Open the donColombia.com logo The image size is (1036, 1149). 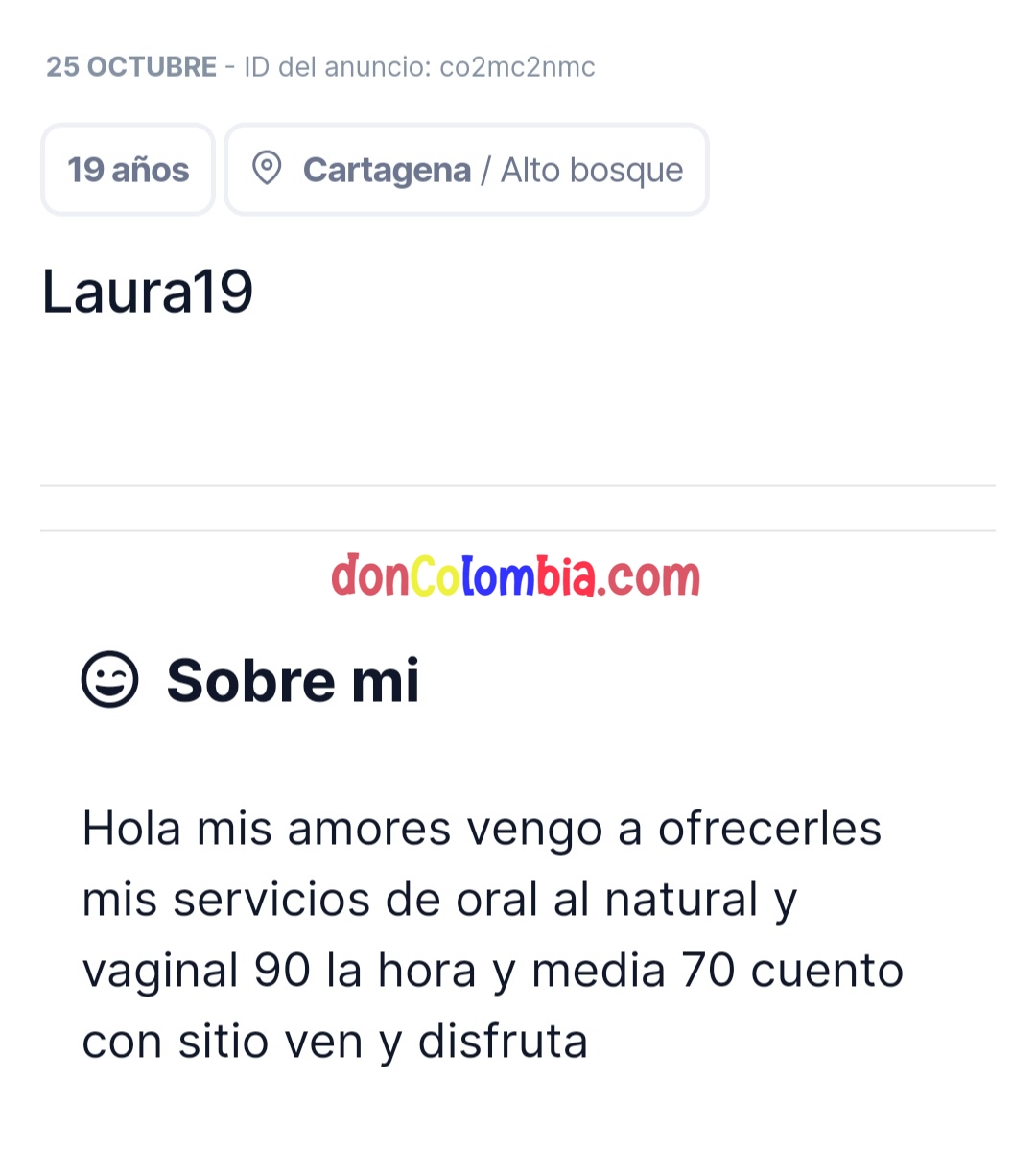515,576
